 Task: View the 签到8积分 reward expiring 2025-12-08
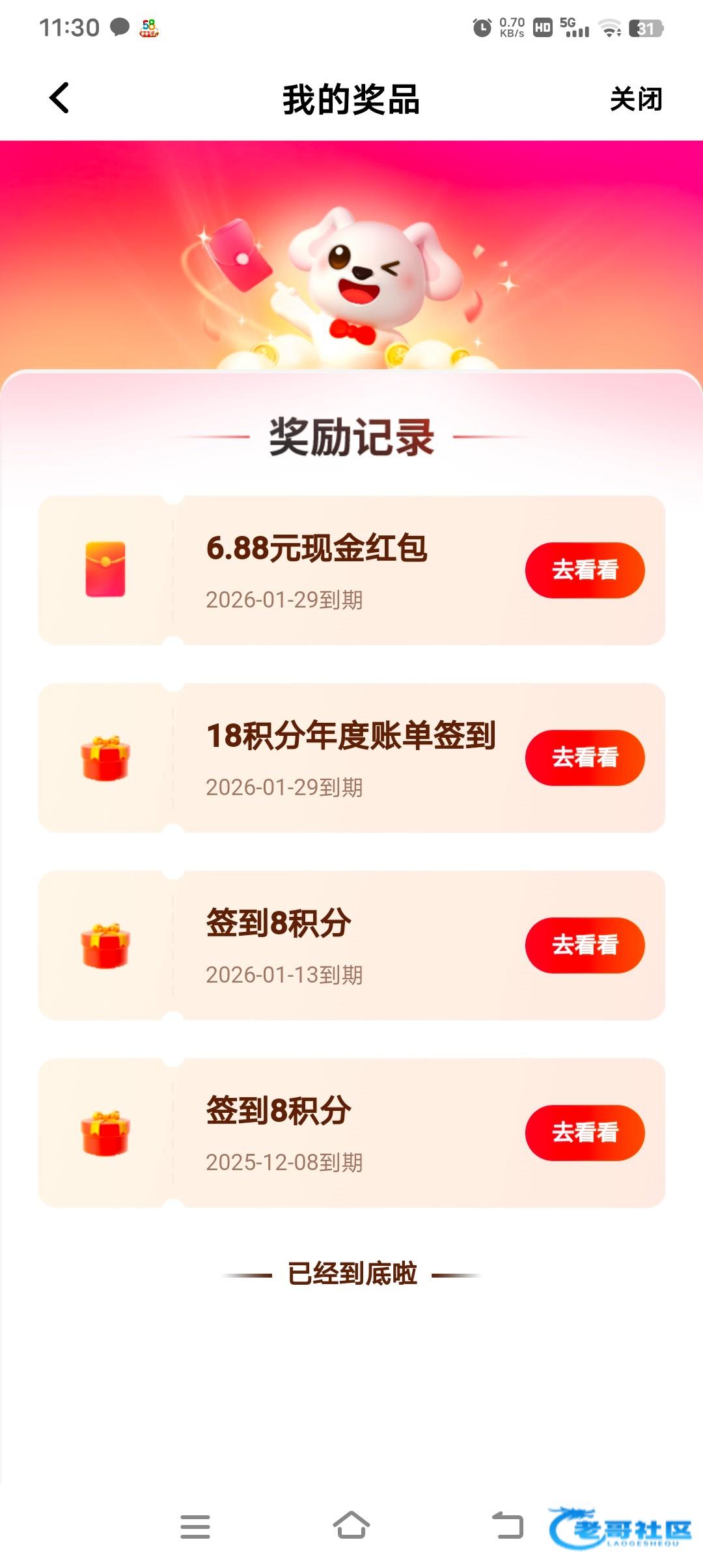coord(585,1132)
